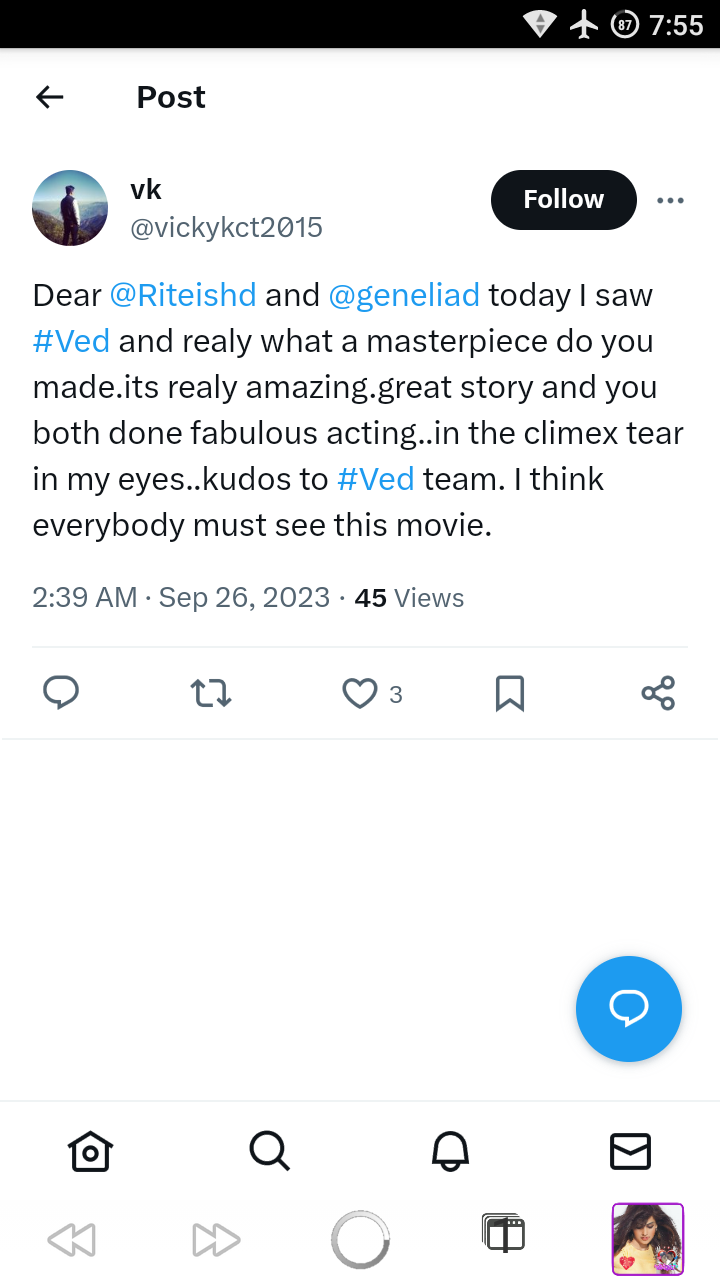Open the @geneliad mention link
720x1280 pixels.
pos(404,295)
